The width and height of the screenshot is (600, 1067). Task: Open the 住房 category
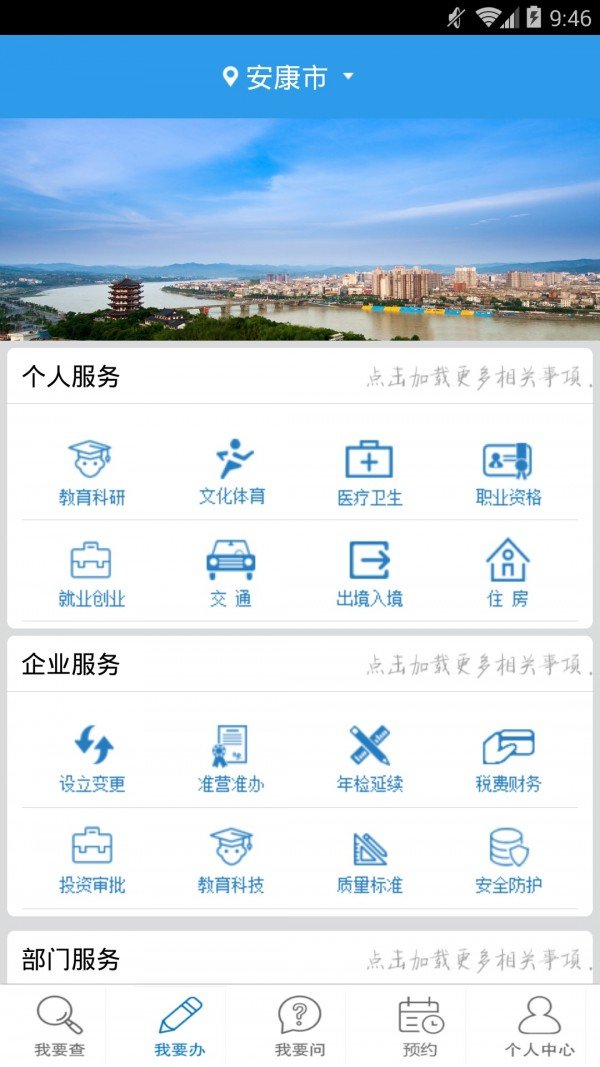coord(508,574)
